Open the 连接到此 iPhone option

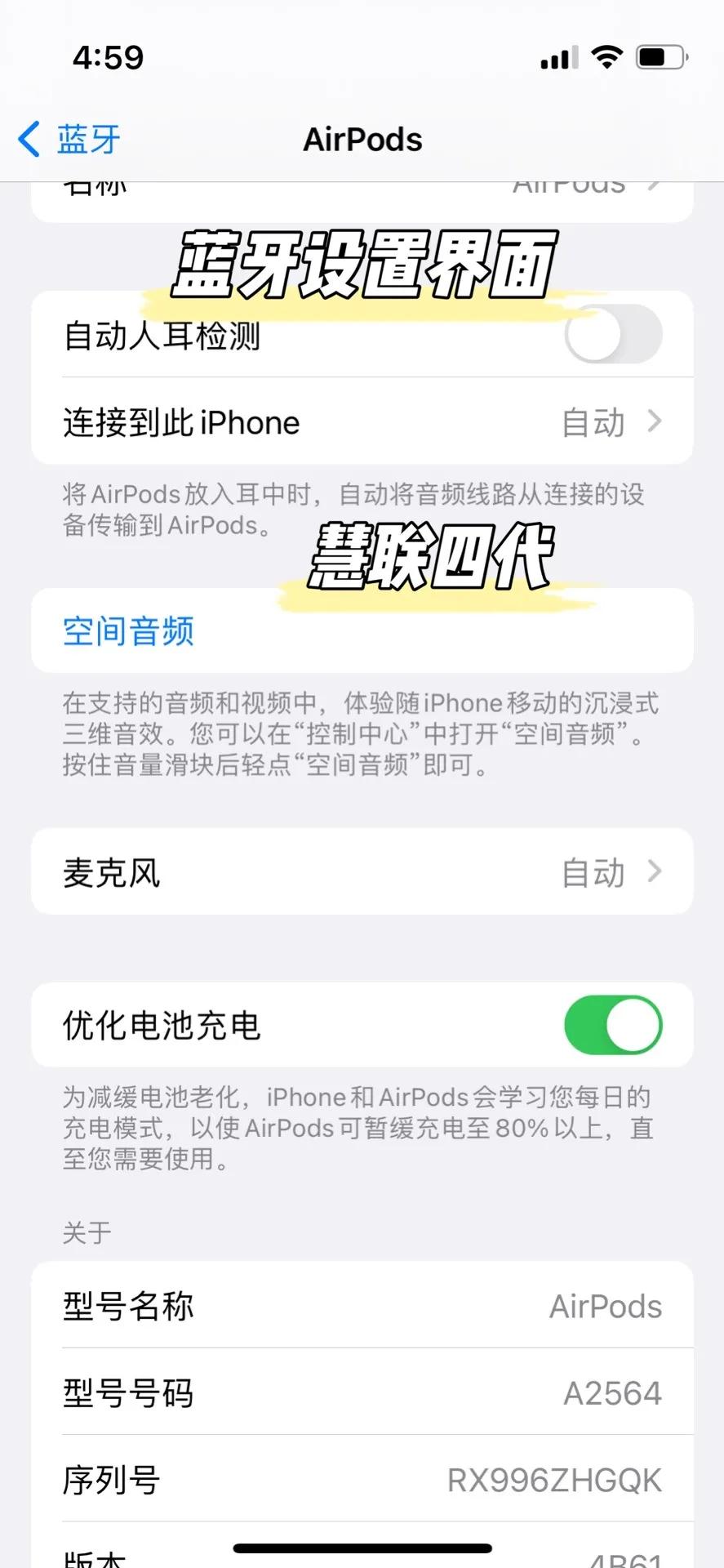point(362,421)
